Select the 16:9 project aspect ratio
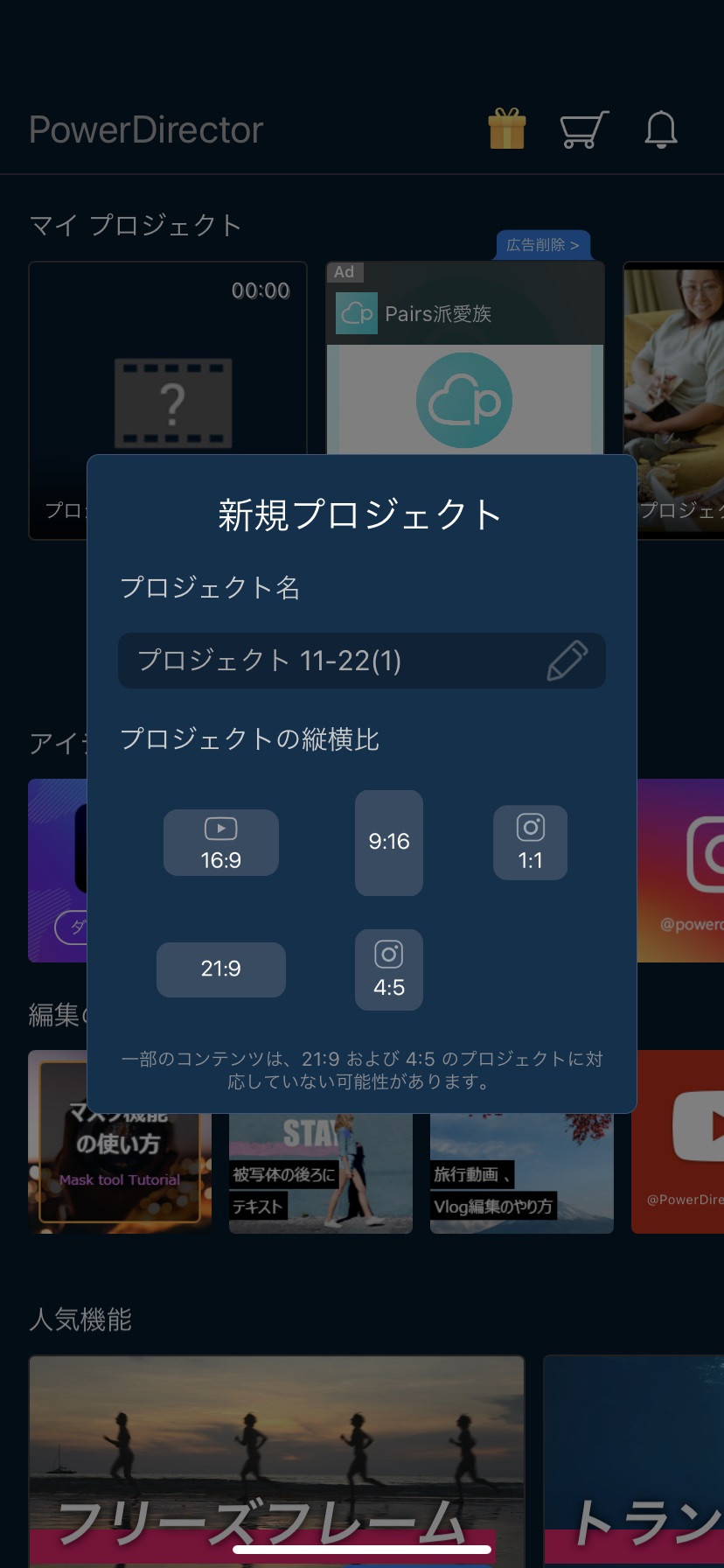The image size is (724, 1568). [220, 843]
